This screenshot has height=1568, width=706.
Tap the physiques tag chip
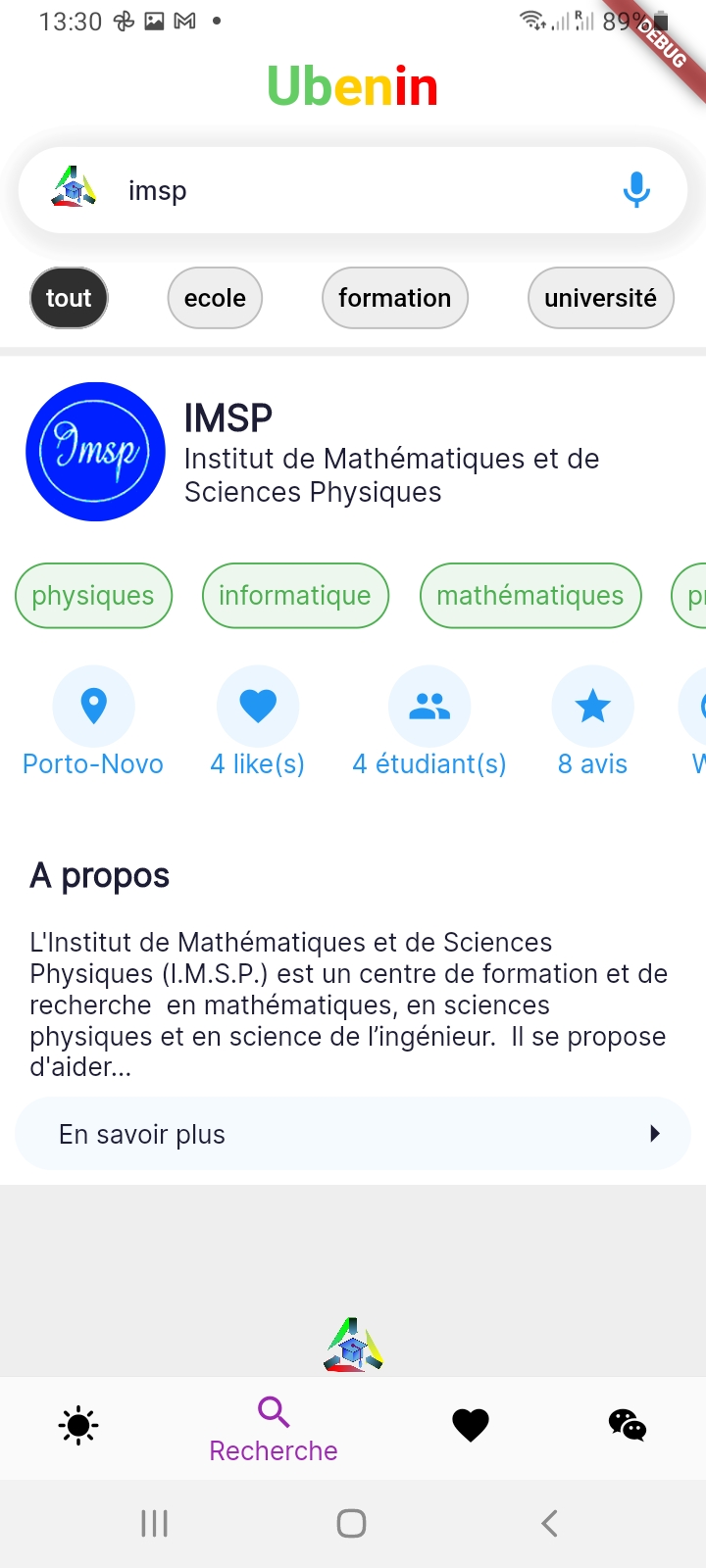pos(93,596)
